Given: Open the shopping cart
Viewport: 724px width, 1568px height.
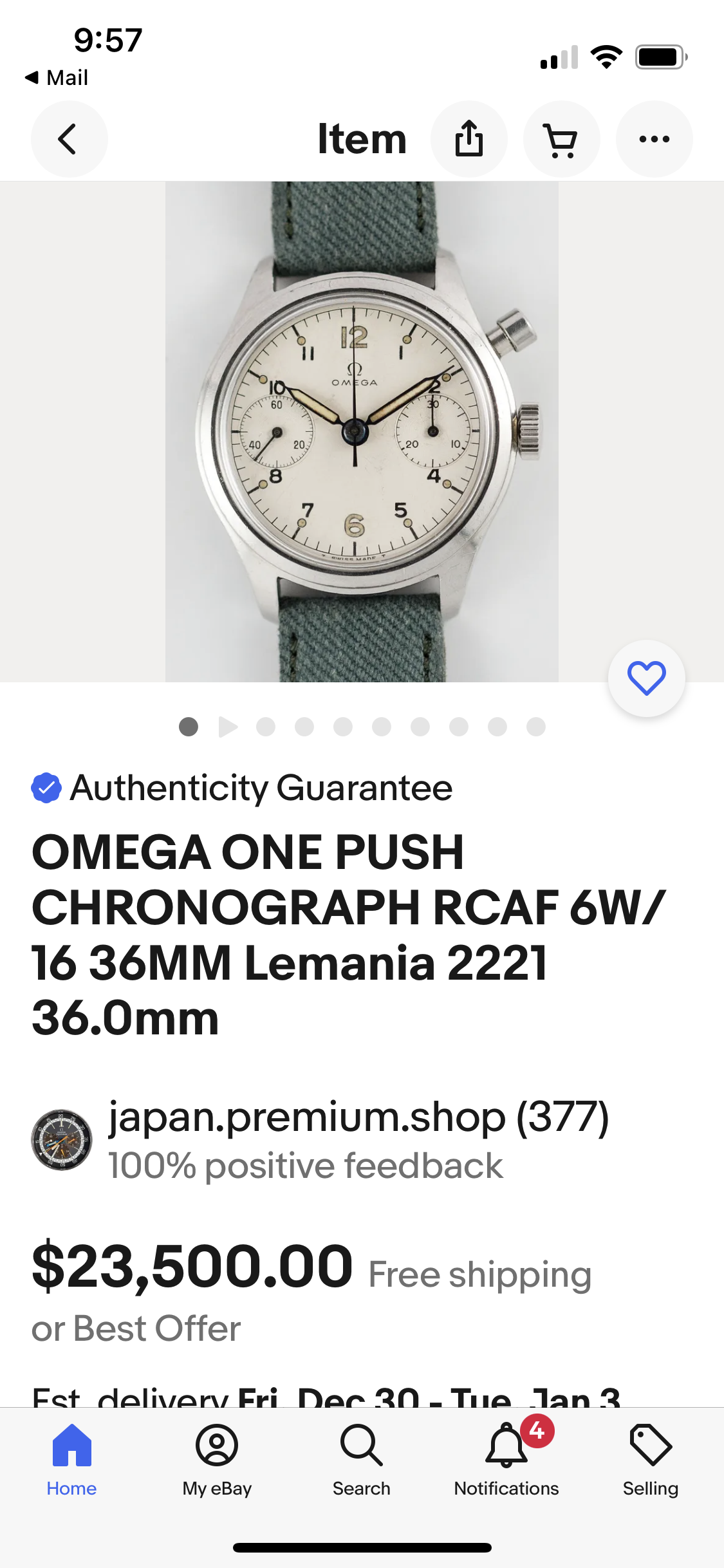Looking at the screenshot, I should [x=561, y=139].
